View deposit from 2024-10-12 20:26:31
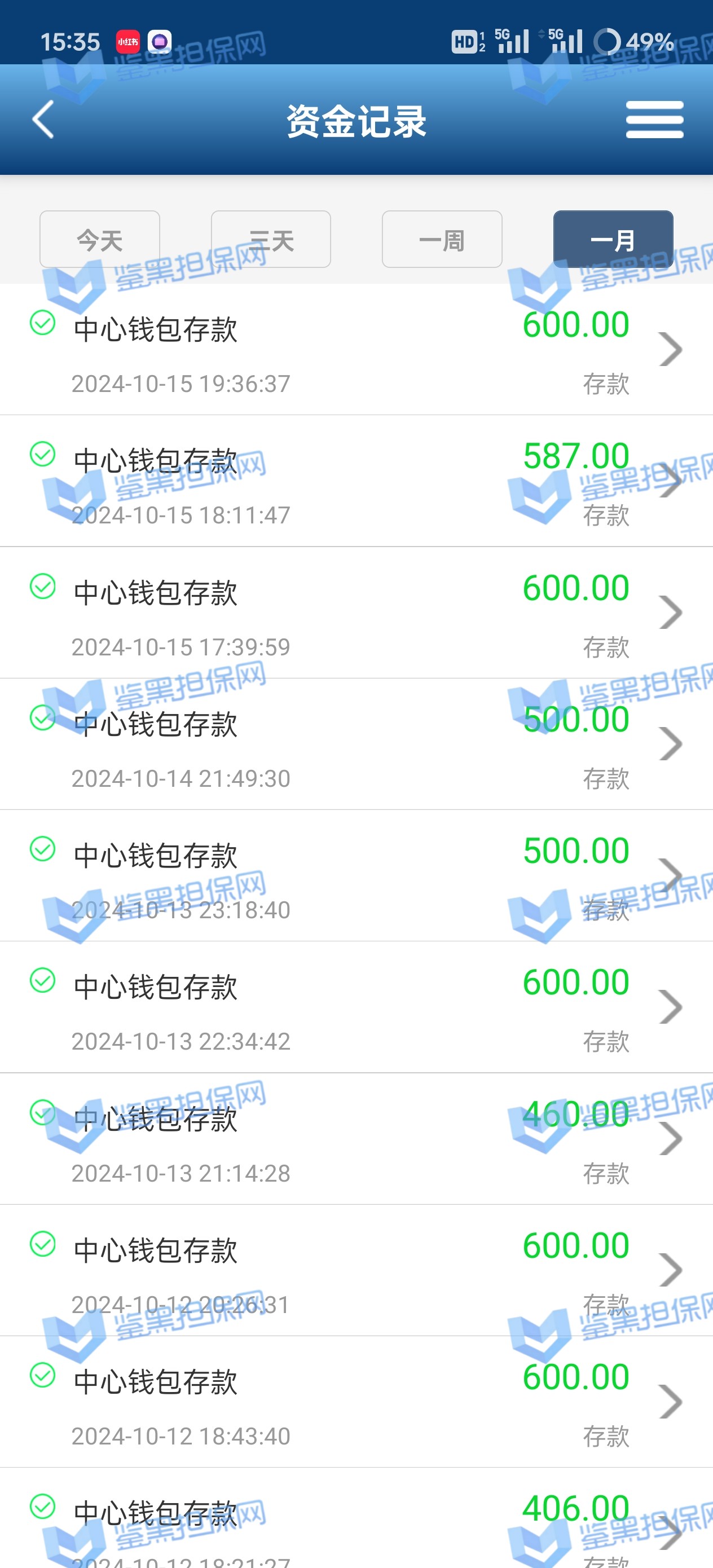 click(x=356, y=1270)
